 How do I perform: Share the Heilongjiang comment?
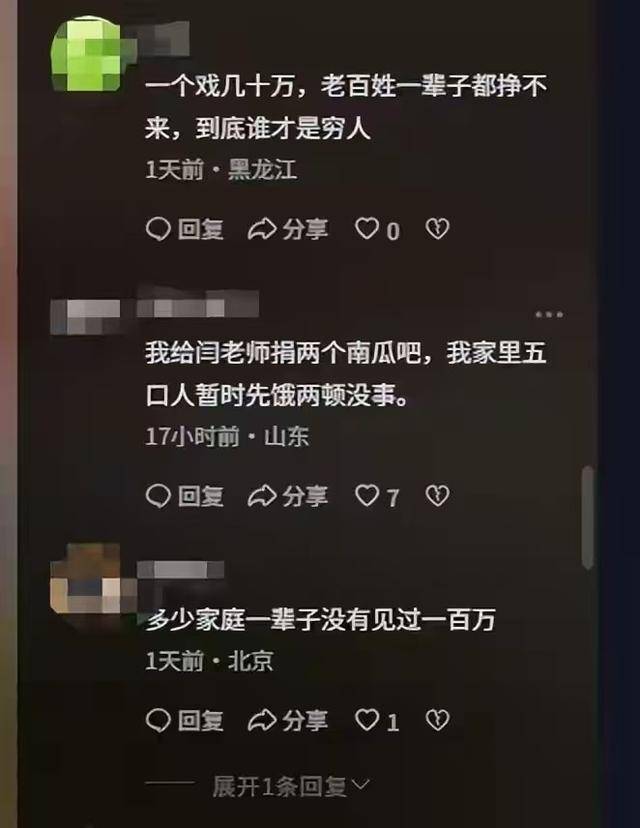coord(288,230)
